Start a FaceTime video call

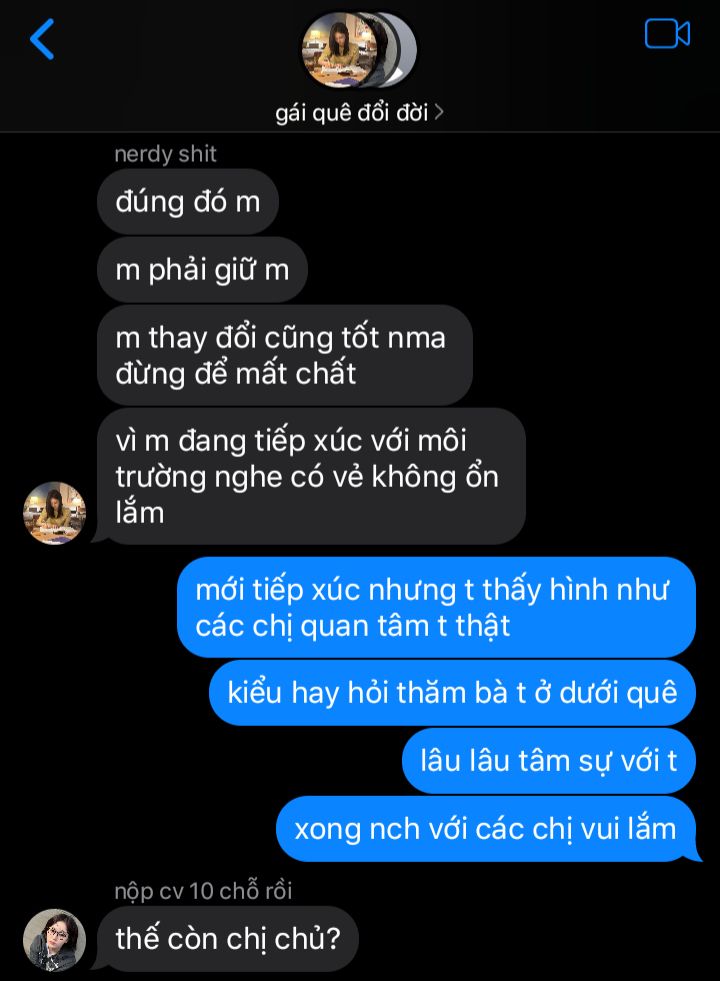(x=667, y=34)
